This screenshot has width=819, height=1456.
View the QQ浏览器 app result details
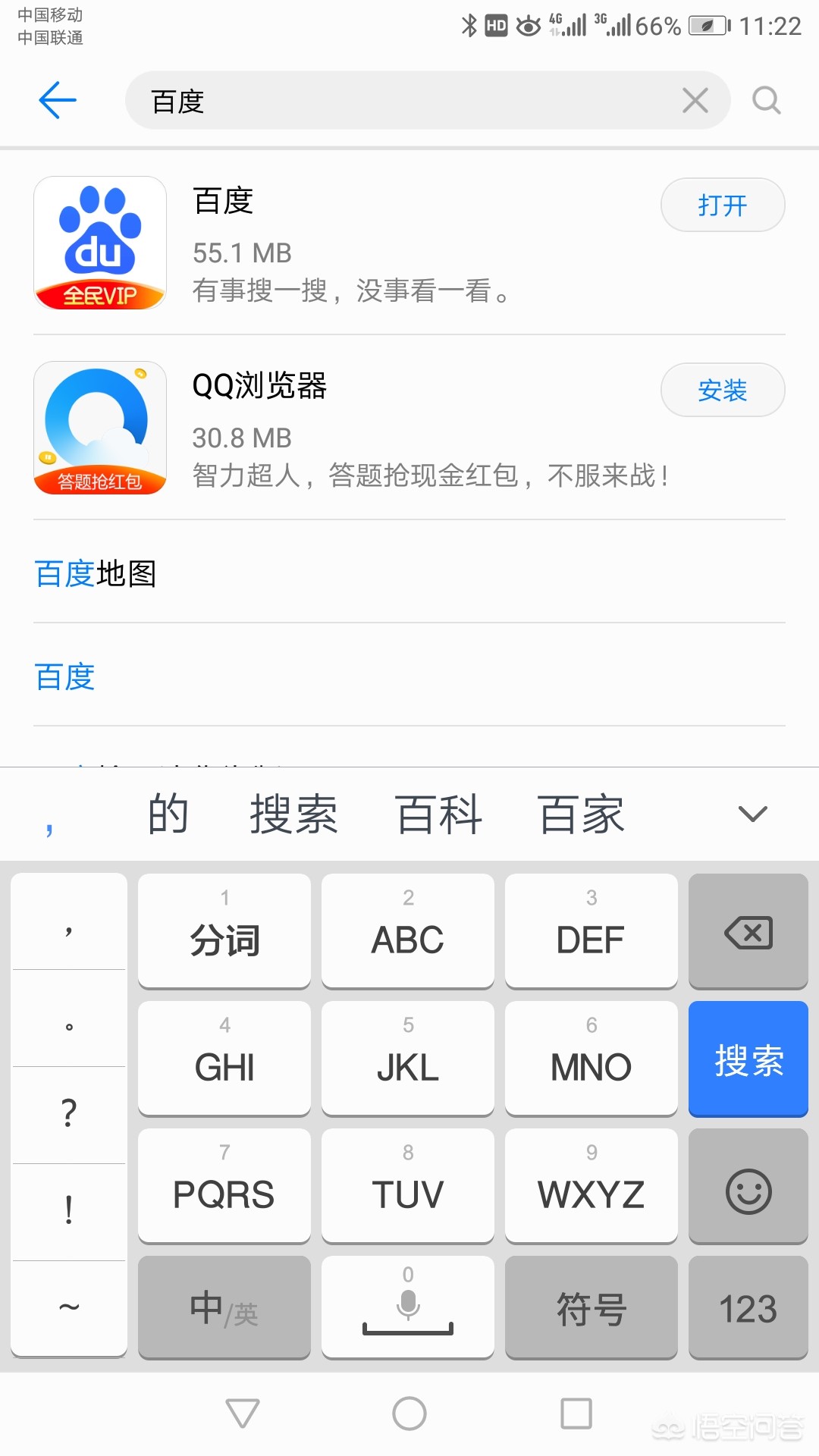pyautogui.click(x=349, y=428)
